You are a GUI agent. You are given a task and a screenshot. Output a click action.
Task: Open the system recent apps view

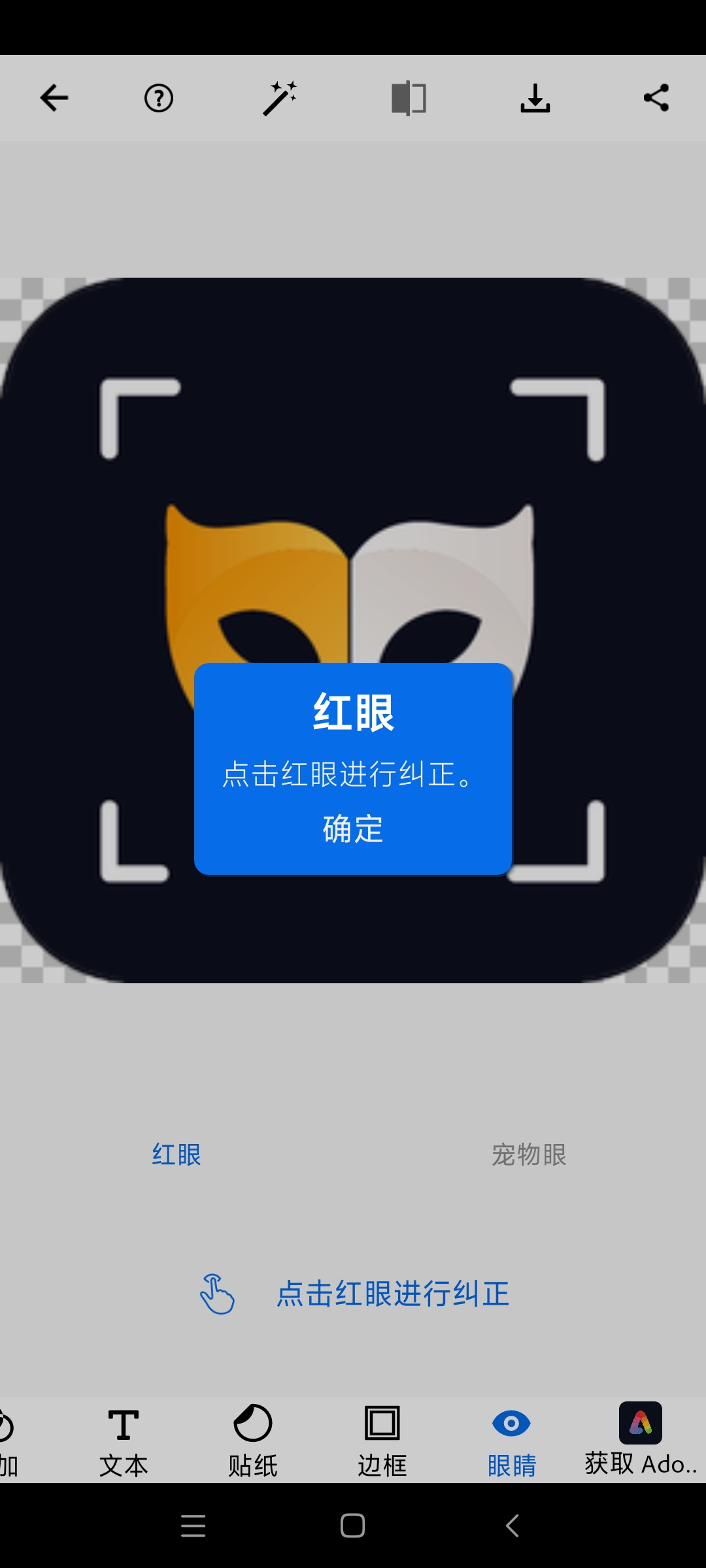(193, 1526)
